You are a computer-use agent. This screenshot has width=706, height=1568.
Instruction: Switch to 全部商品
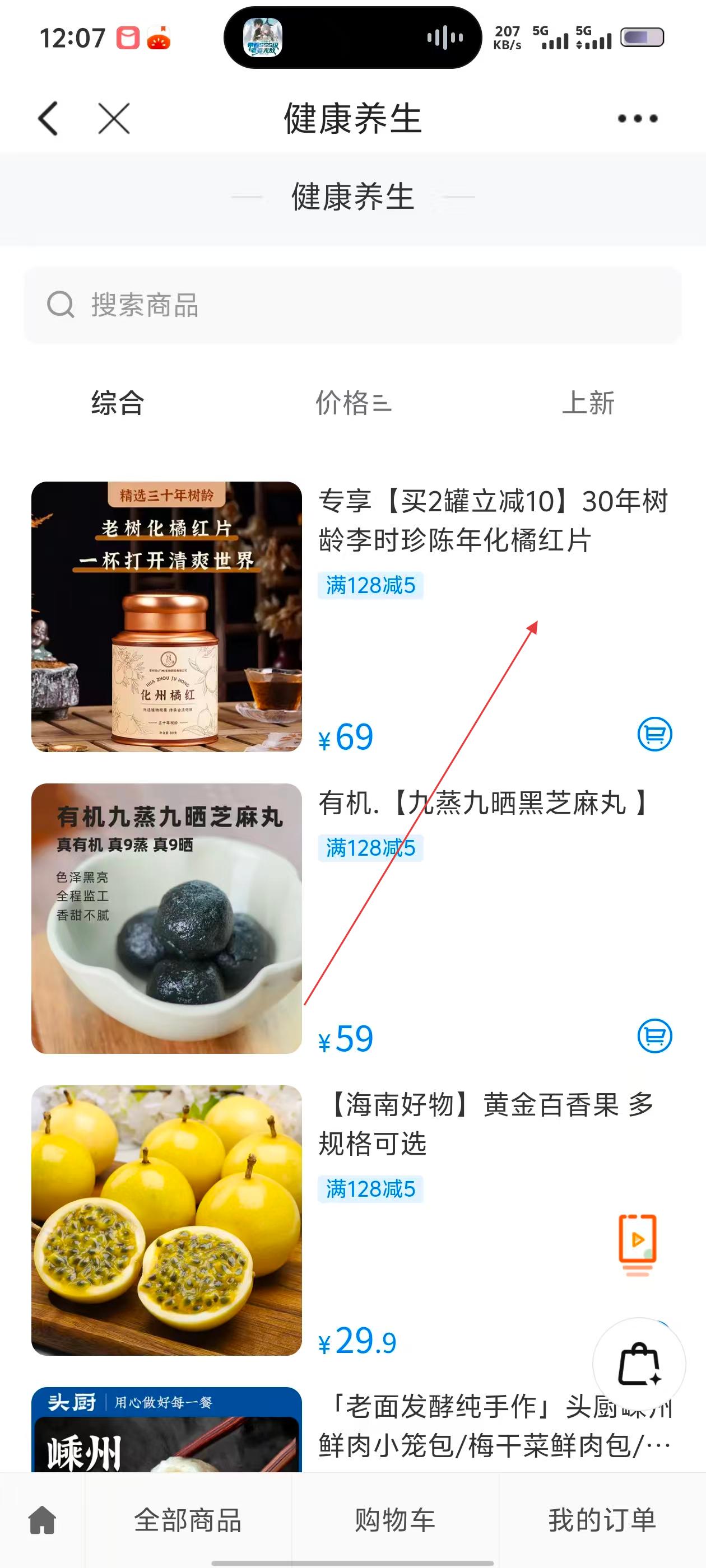point(188,1520)
